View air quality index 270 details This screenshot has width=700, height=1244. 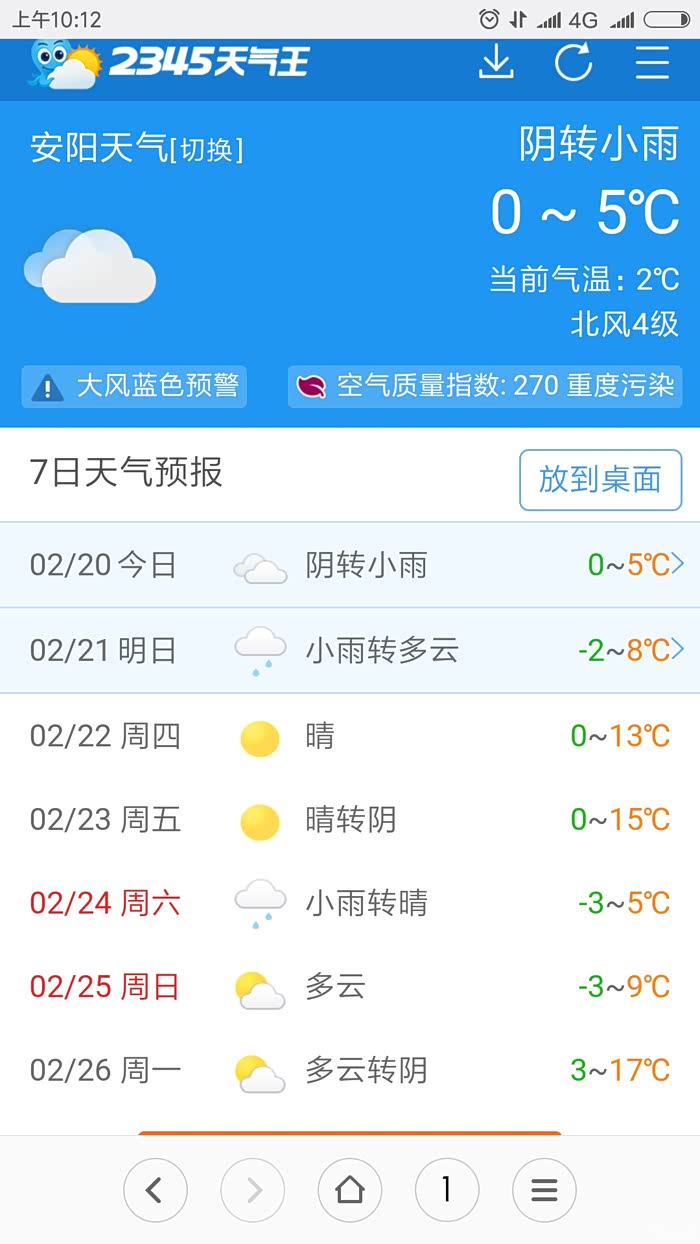(x=485, y=386)
